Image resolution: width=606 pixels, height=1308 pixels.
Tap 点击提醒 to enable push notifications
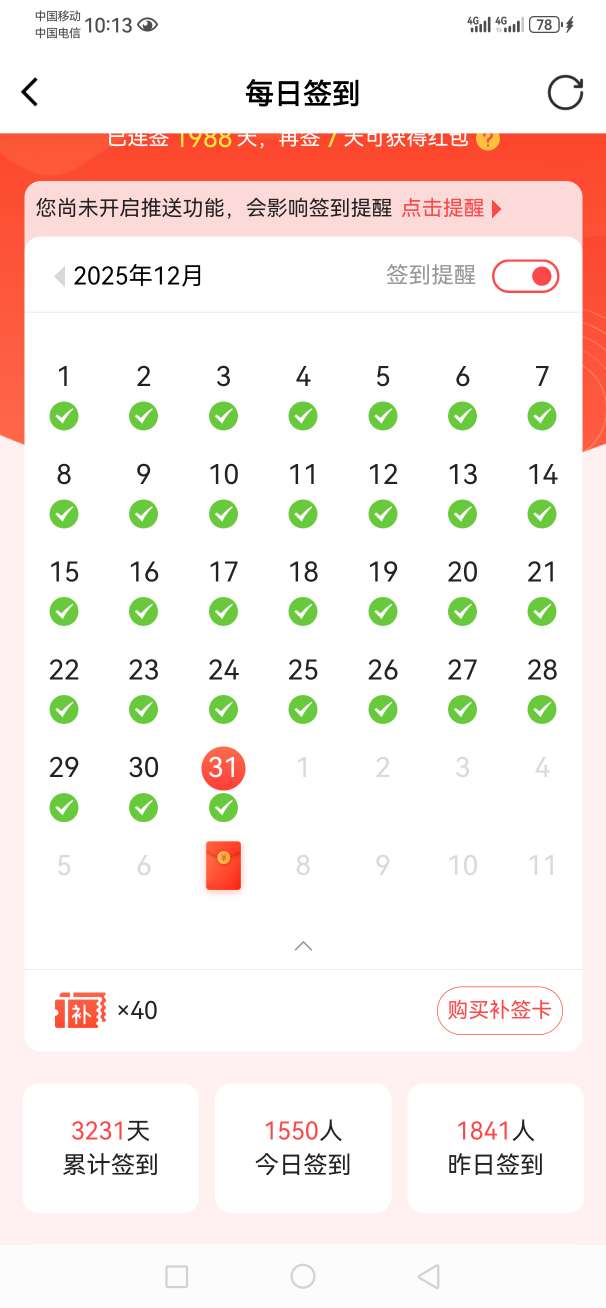point(451,208)
